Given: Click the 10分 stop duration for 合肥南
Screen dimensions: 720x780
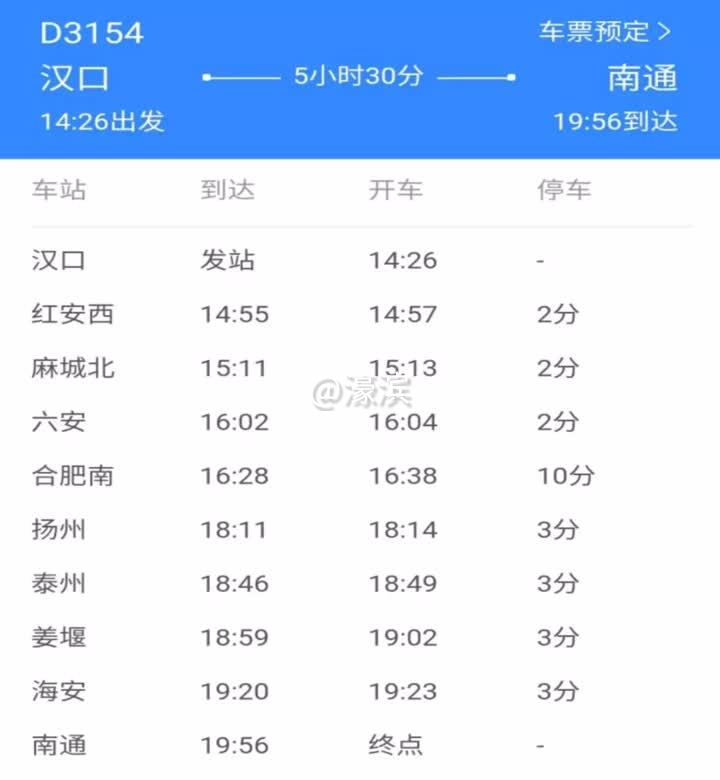Looking at the screenshot, I should (x=565, y=477).
